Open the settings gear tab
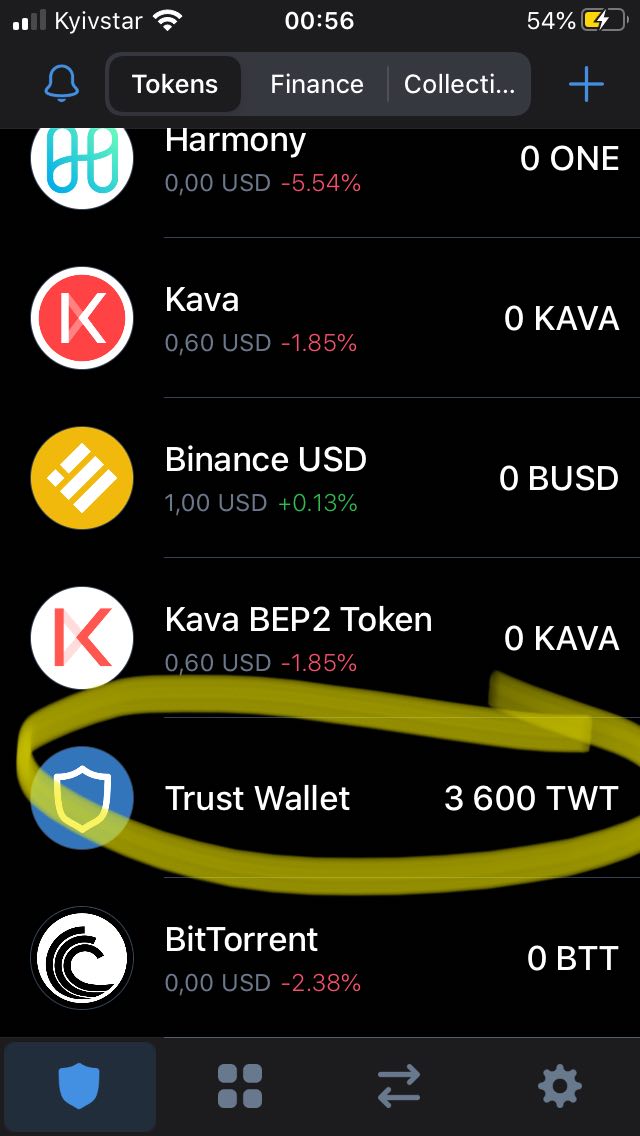The width and height of the screenshot is (640, 1136). [x=559, y=1086]
